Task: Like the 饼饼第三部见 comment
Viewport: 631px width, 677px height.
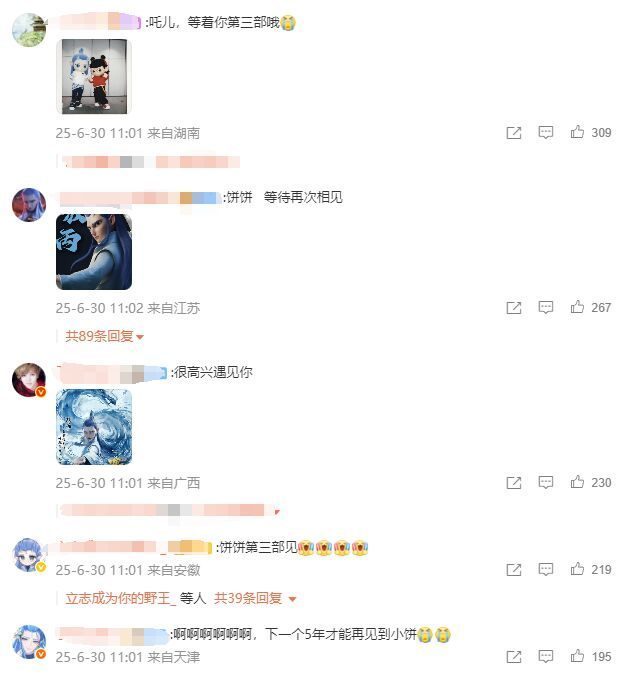Action: [578, 569]
